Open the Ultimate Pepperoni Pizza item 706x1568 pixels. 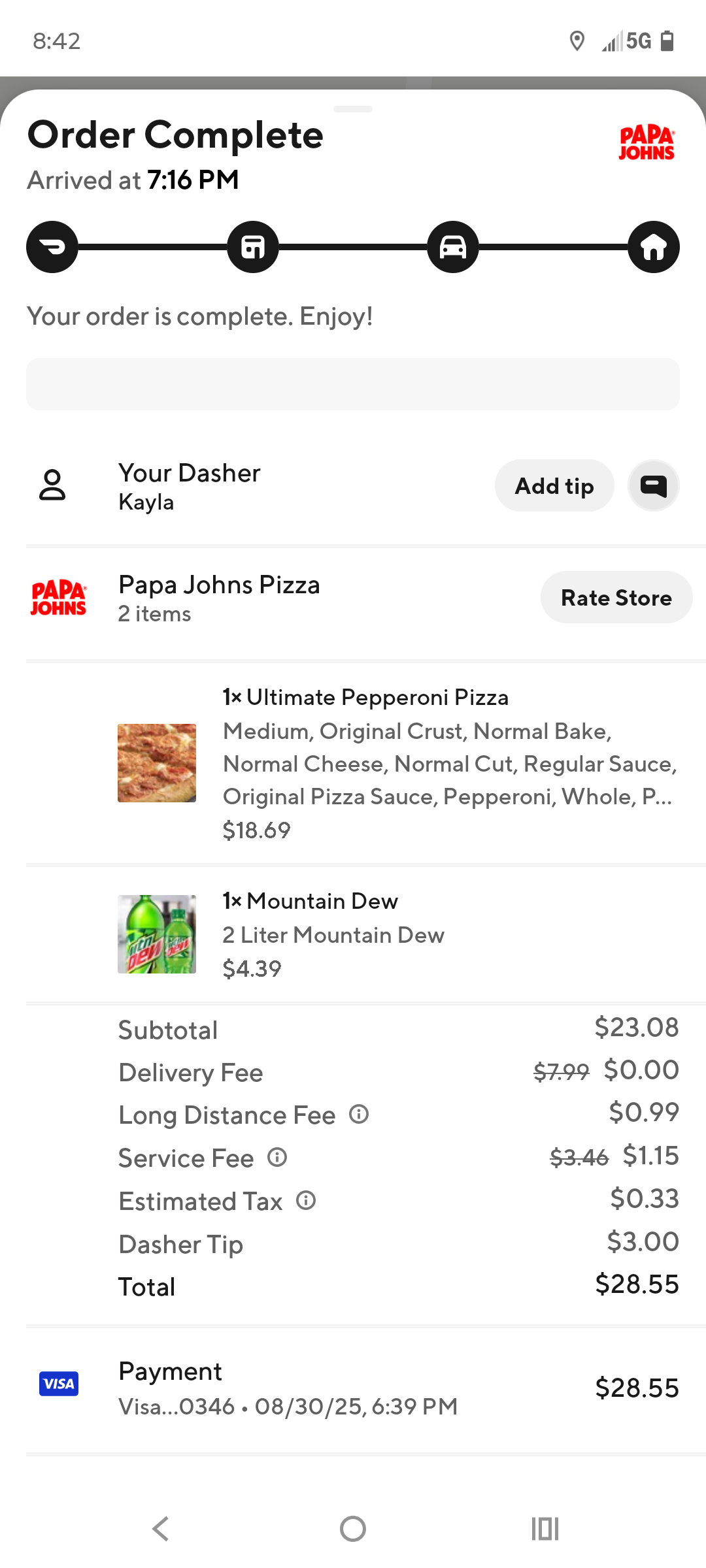(x=365, y=698)
